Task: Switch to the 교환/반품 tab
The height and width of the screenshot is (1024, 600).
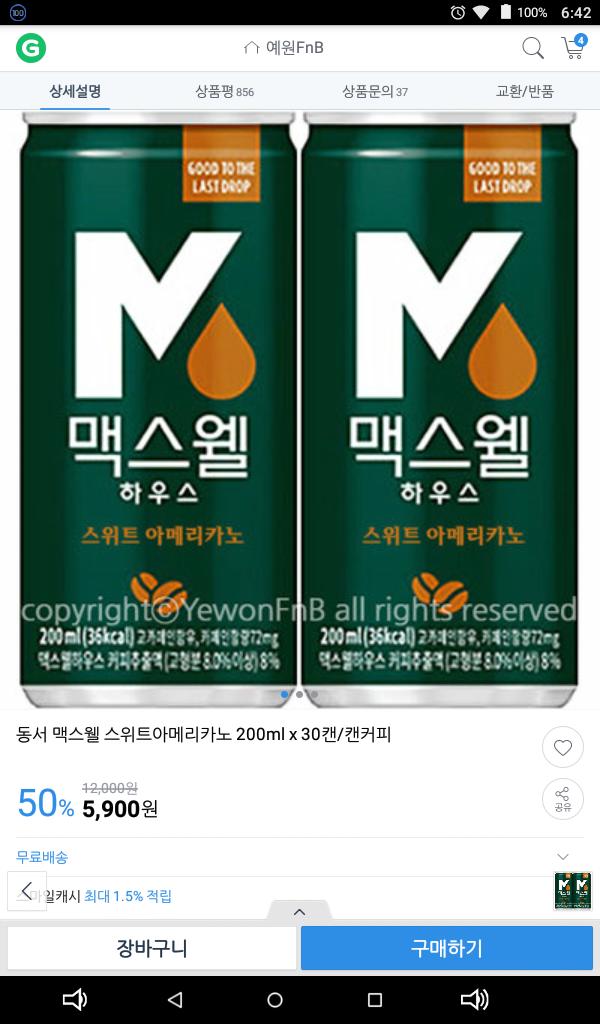Action: tap(524, 91)
